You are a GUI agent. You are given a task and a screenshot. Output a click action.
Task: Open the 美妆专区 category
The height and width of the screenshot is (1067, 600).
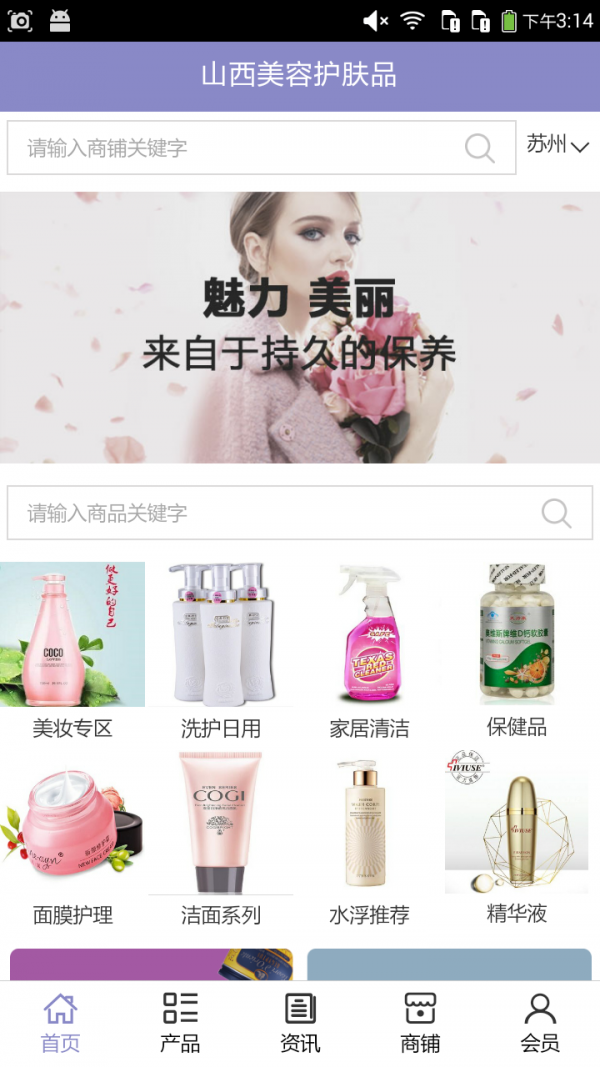(x=72, y=650)
